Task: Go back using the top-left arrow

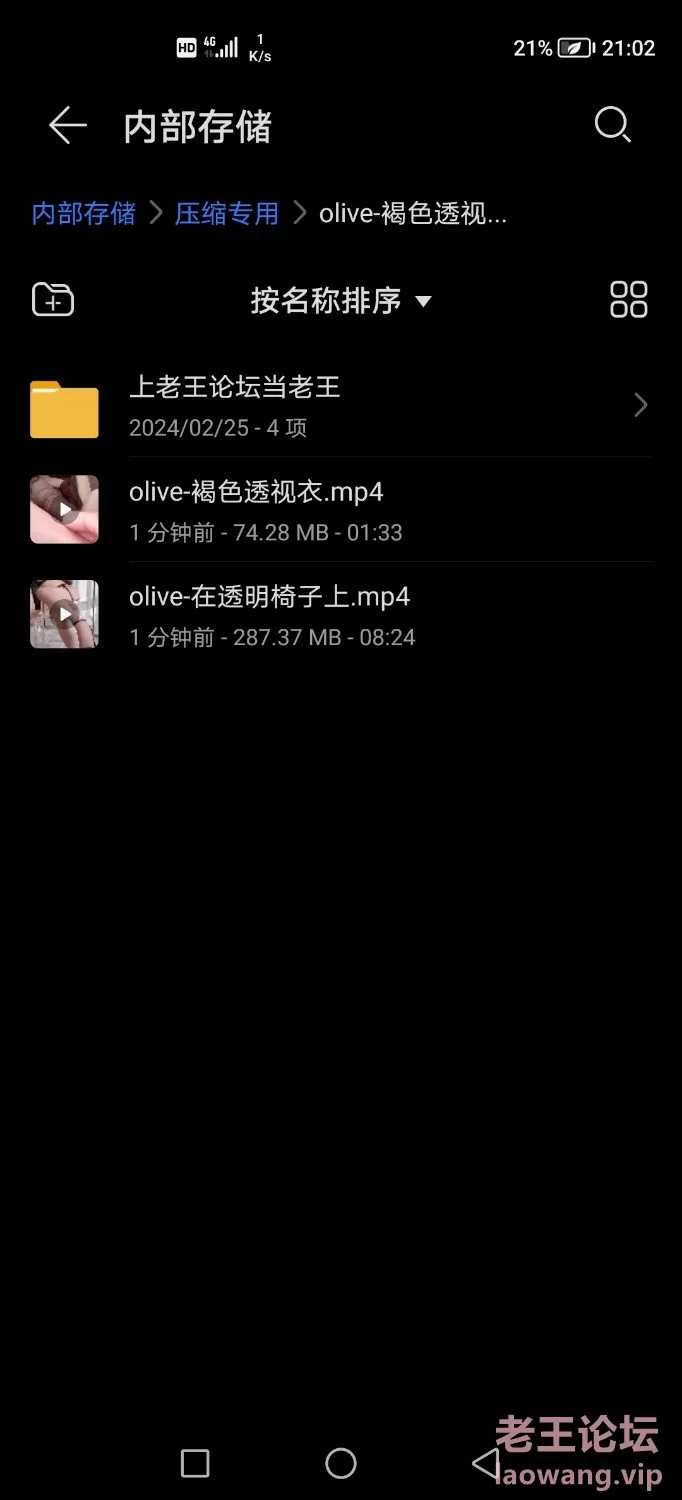Action: tap(68, 127)
